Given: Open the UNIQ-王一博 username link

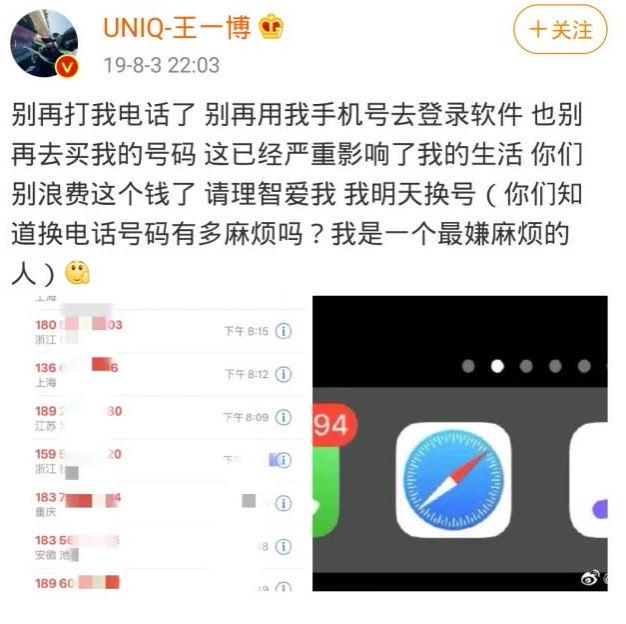Looking at the screenshot, I should coord(178,28).
